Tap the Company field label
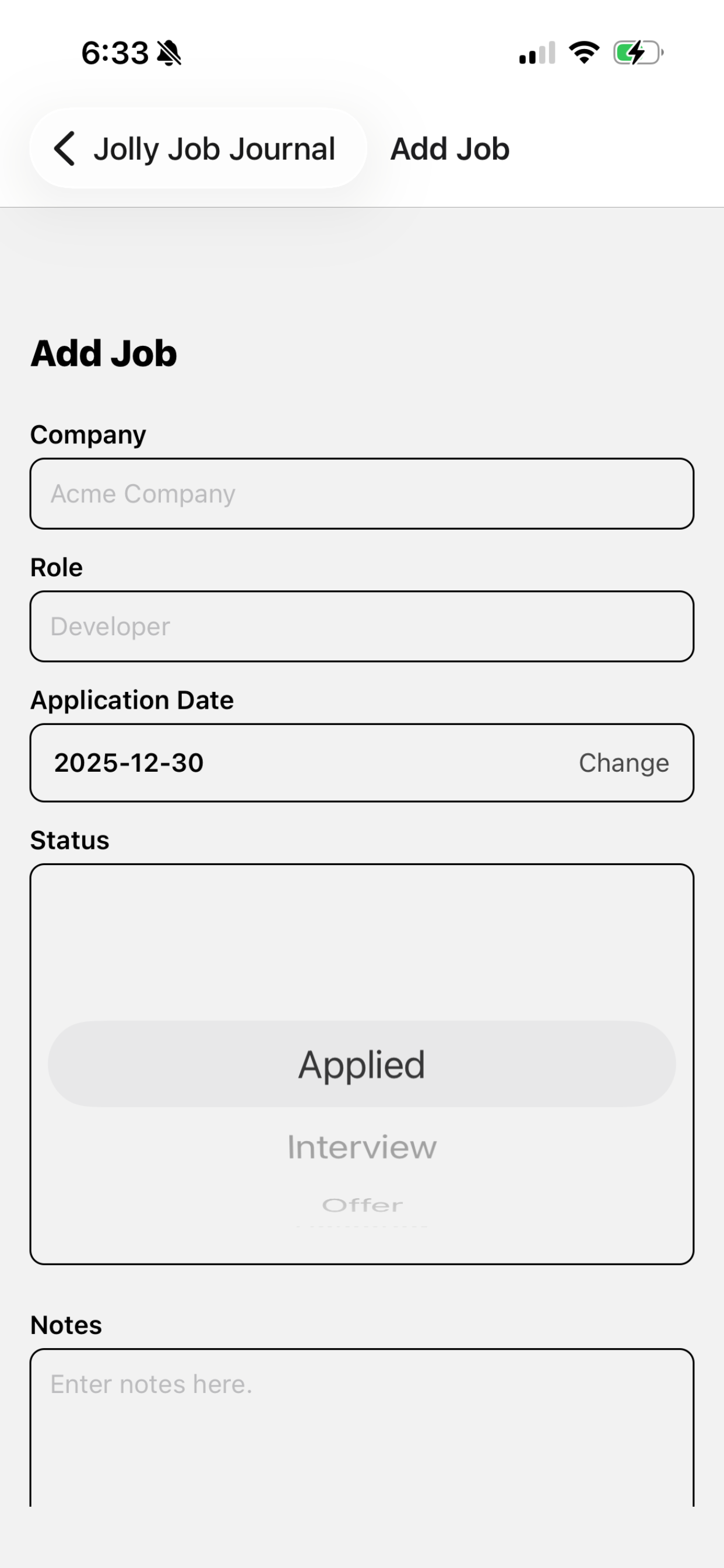 [88, 434]
